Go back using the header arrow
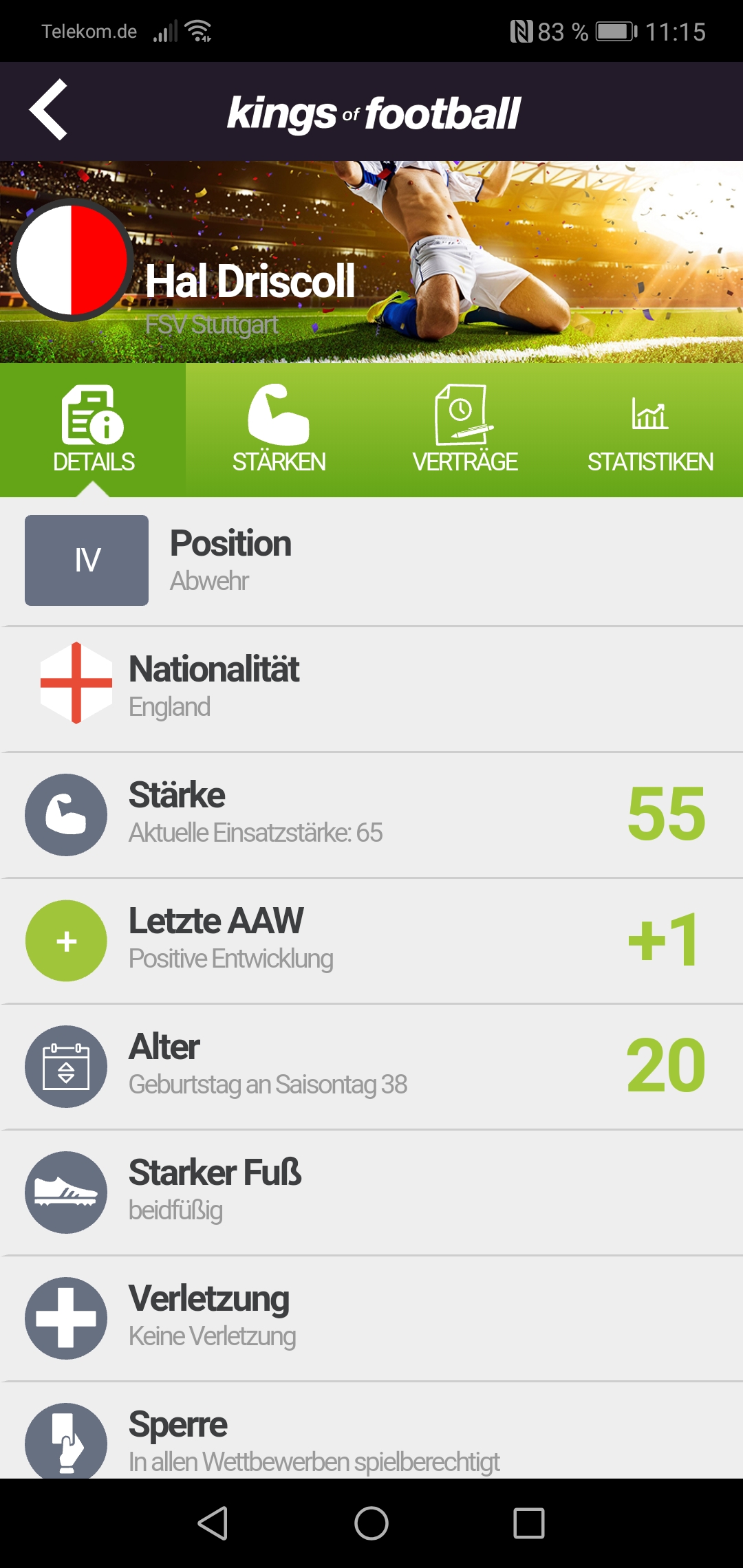The image size is (743, 1568). click(x=48, y=110)
